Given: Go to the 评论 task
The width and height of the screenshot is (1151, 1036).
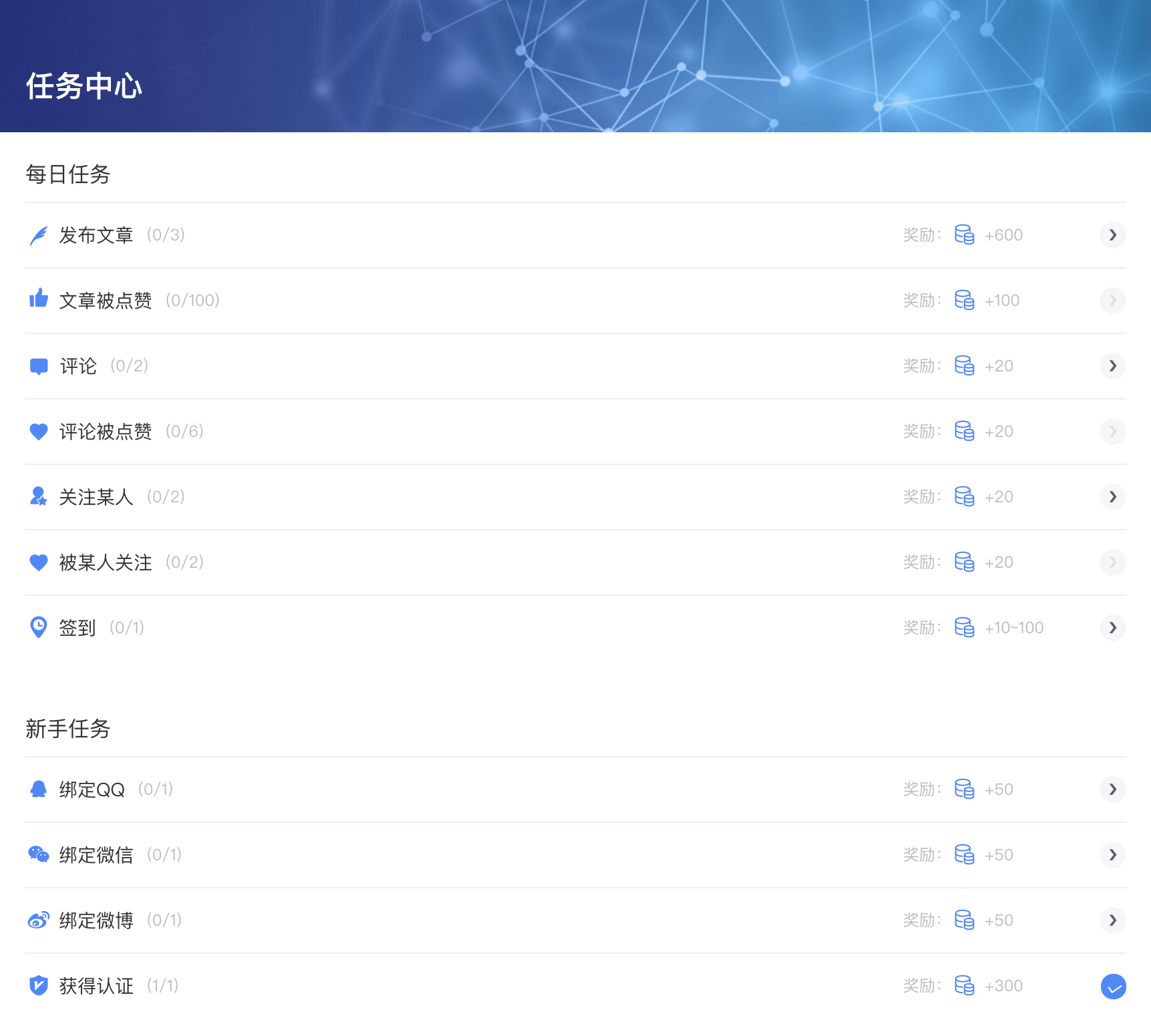Looking at the screenshot, I should click(x=1112, y=366).
